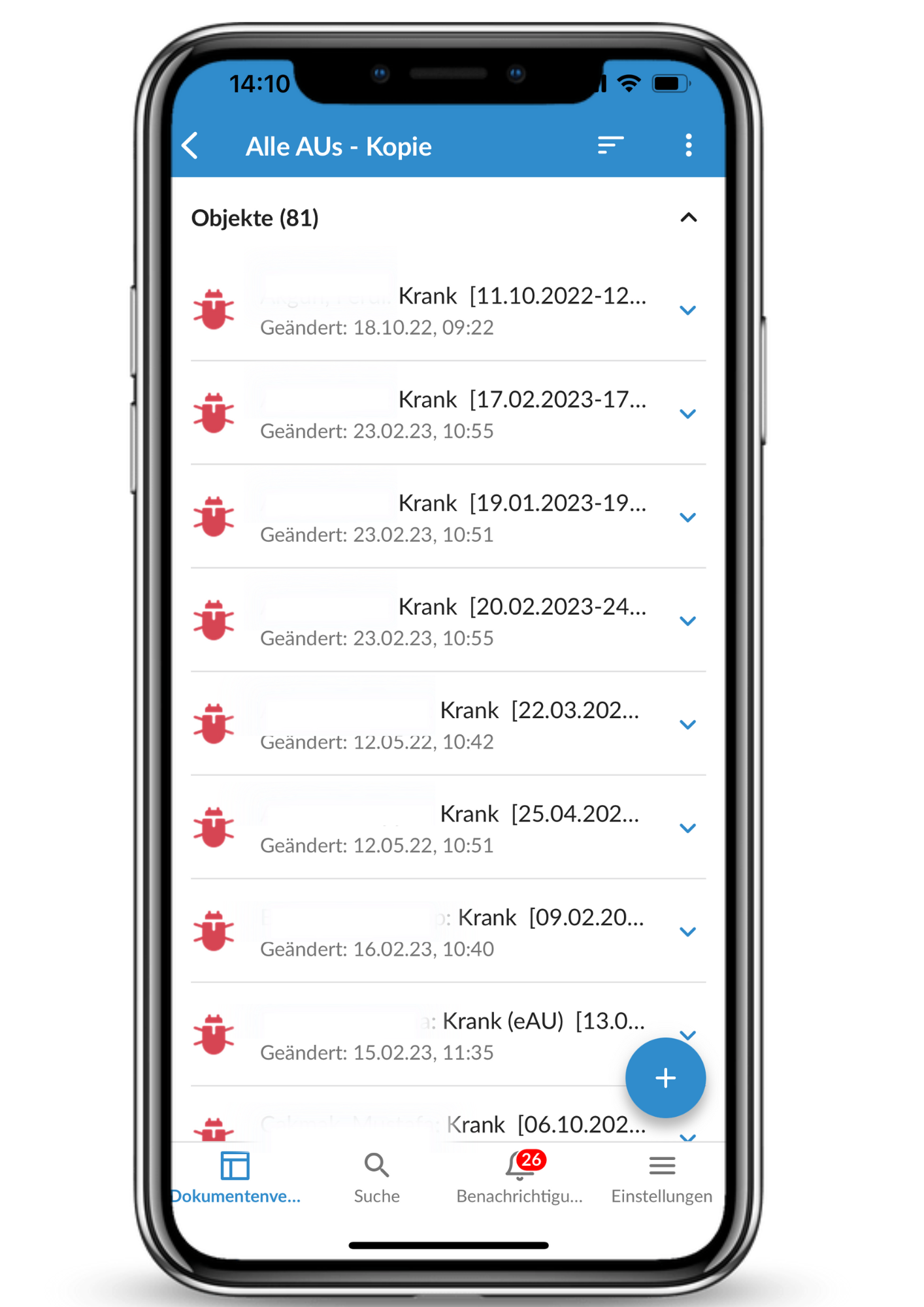Expand details for Krank [25.04.202...
This screenshot has width=924, height=1307.
[687, 828]
